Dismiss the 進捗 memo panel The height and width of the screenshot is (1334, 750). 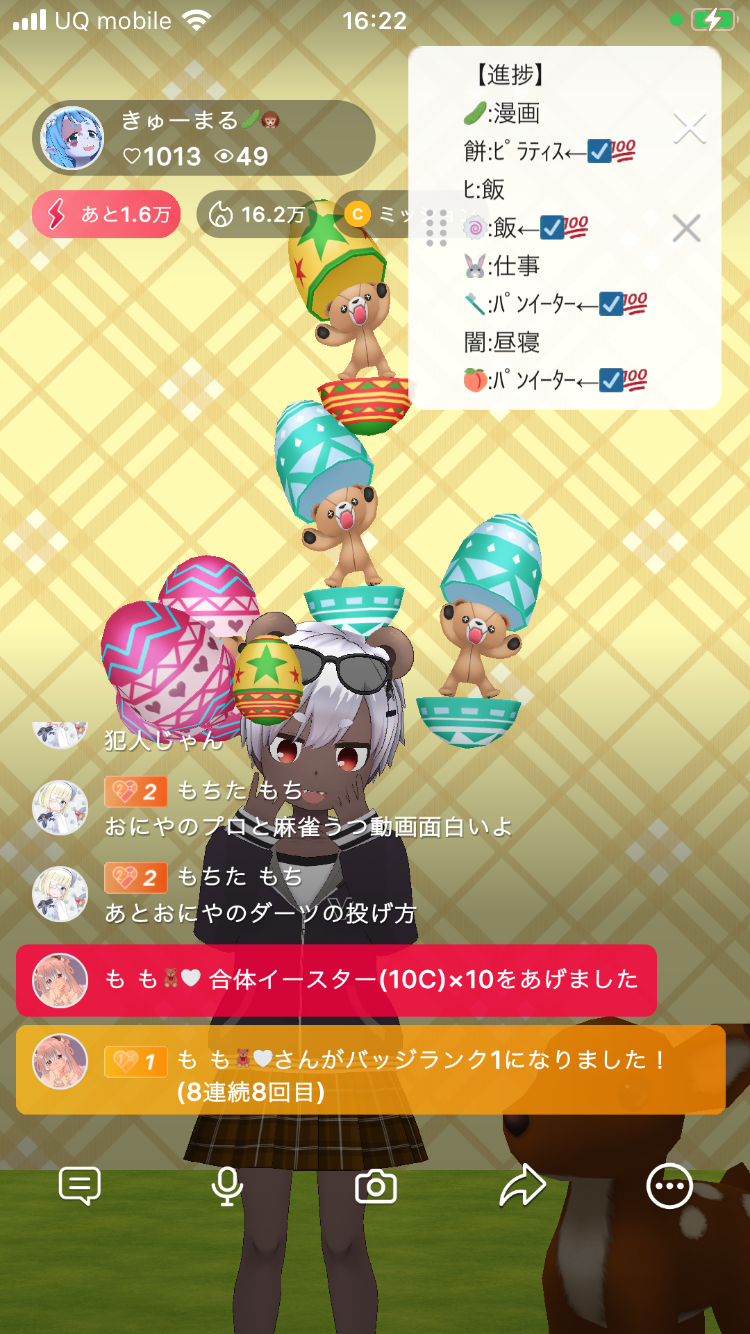pyautogui.click(x=686, y=229)
